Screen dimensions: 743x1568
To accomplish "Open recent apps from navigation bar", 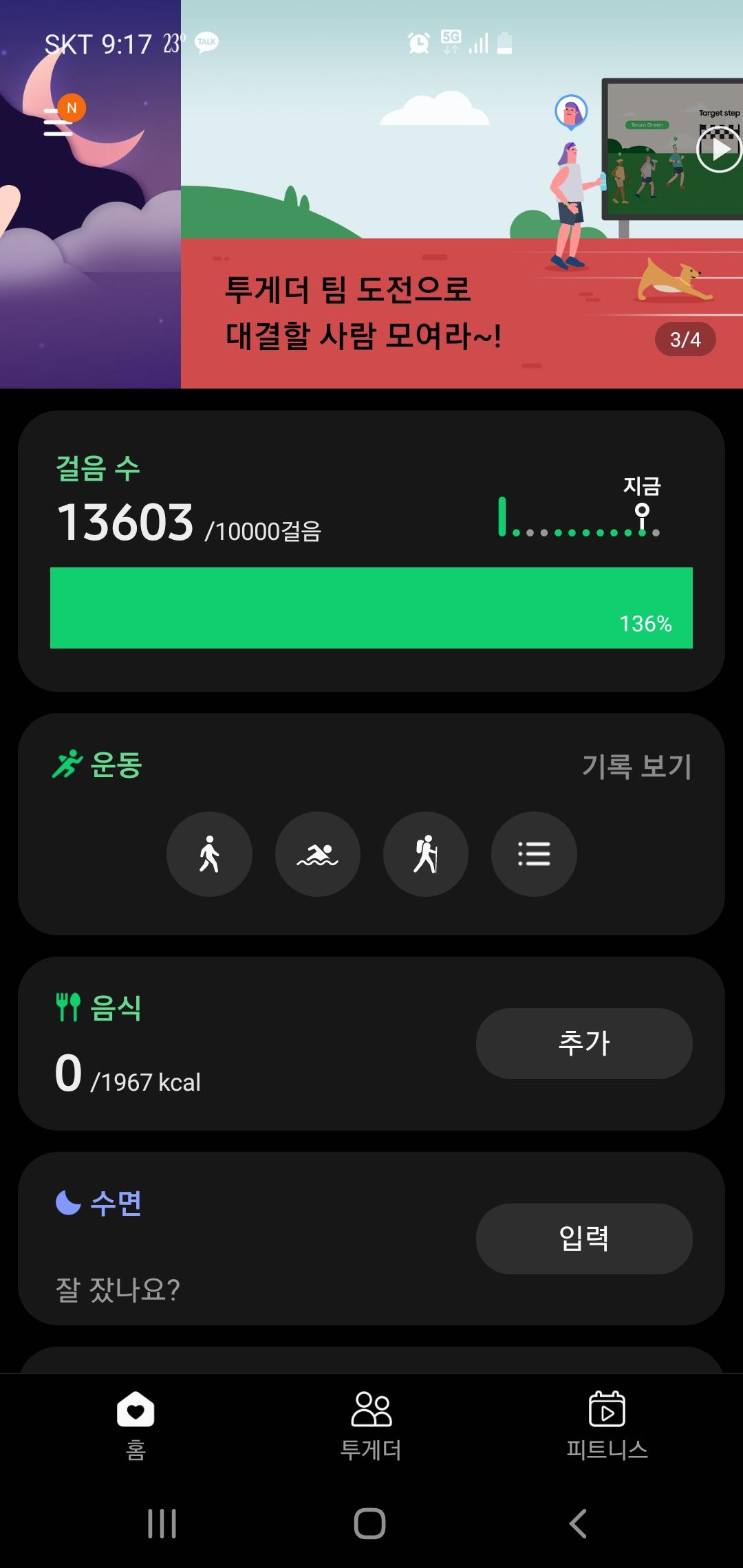I will (162, 1523).
